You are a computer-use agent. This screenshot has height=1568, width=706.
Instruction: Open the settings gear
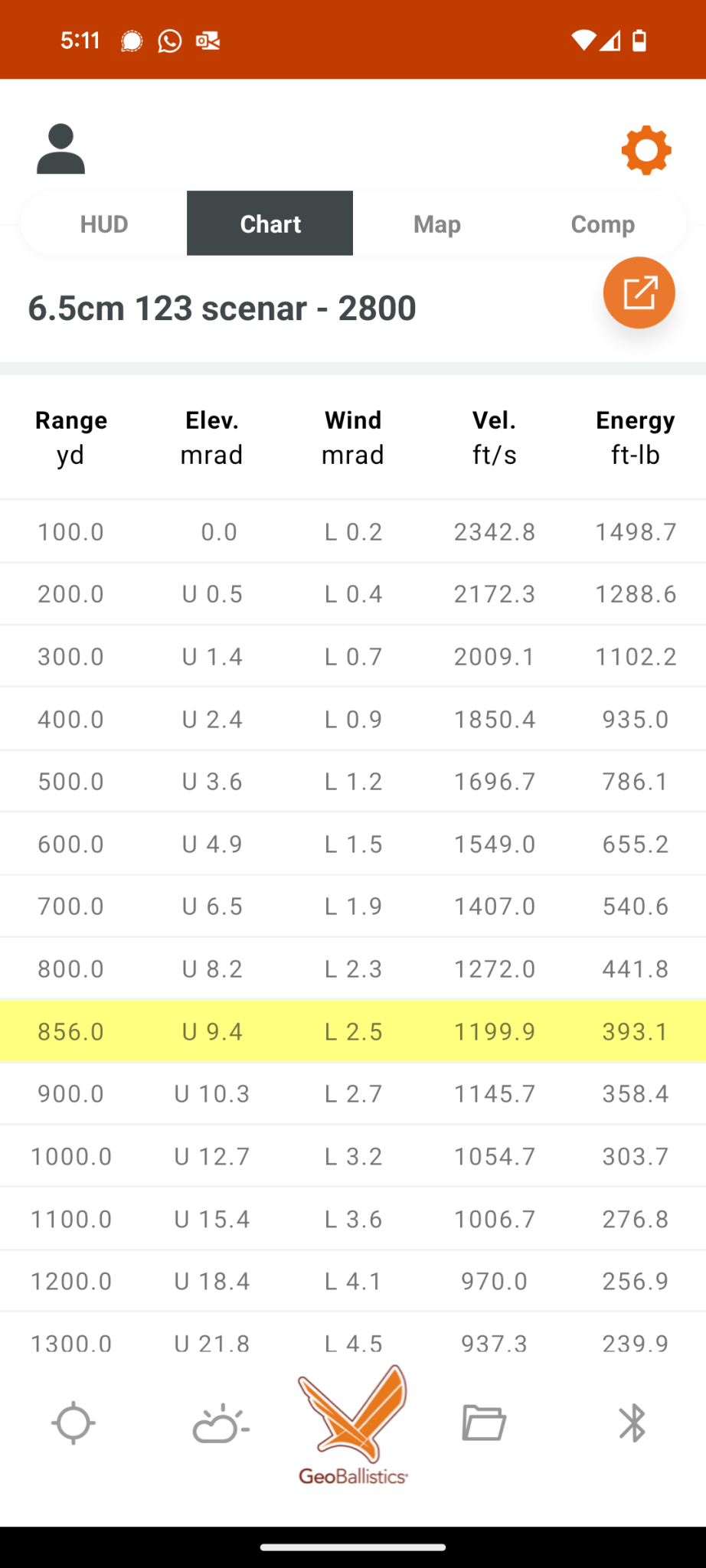[x=646, y=150]
